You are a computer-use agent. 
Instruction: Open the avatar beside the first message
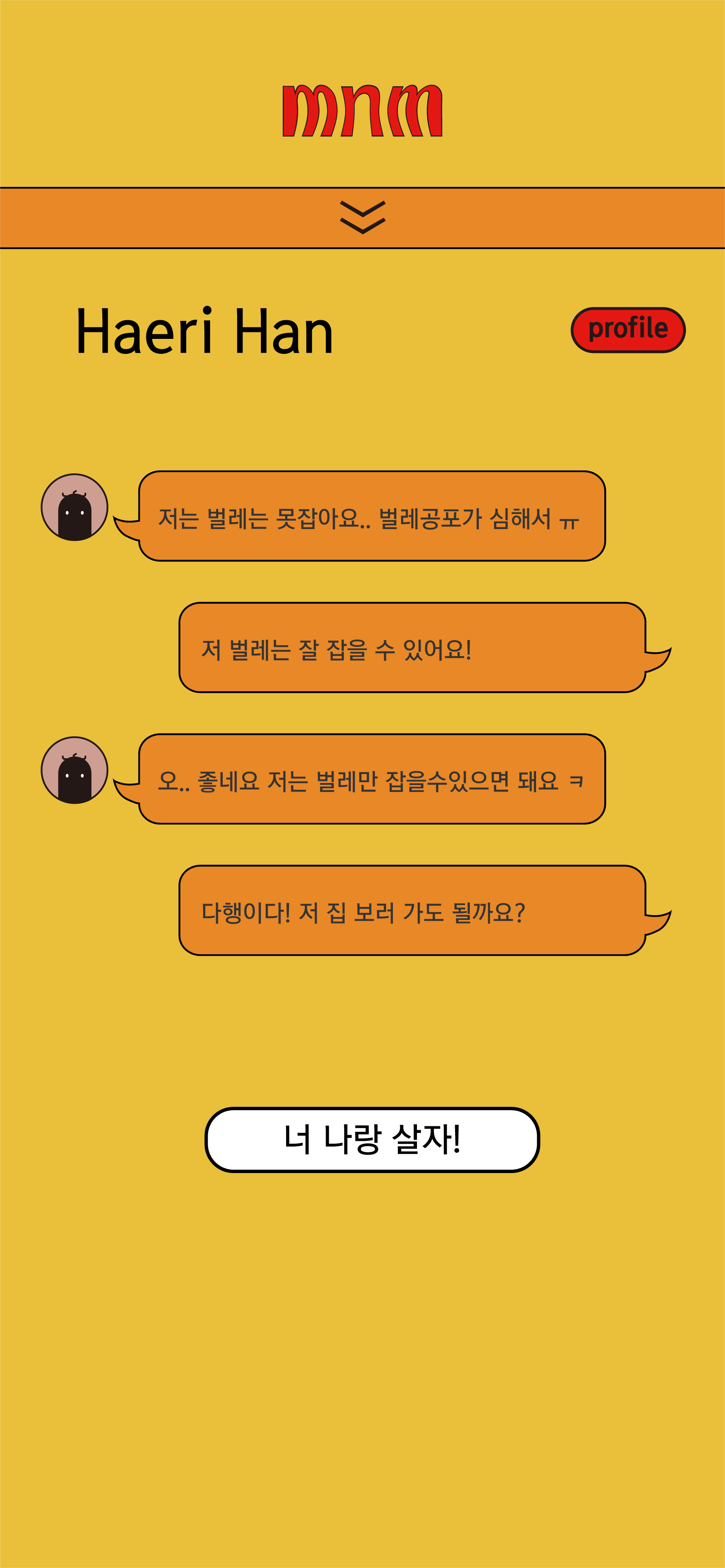(x=74, y=507)
